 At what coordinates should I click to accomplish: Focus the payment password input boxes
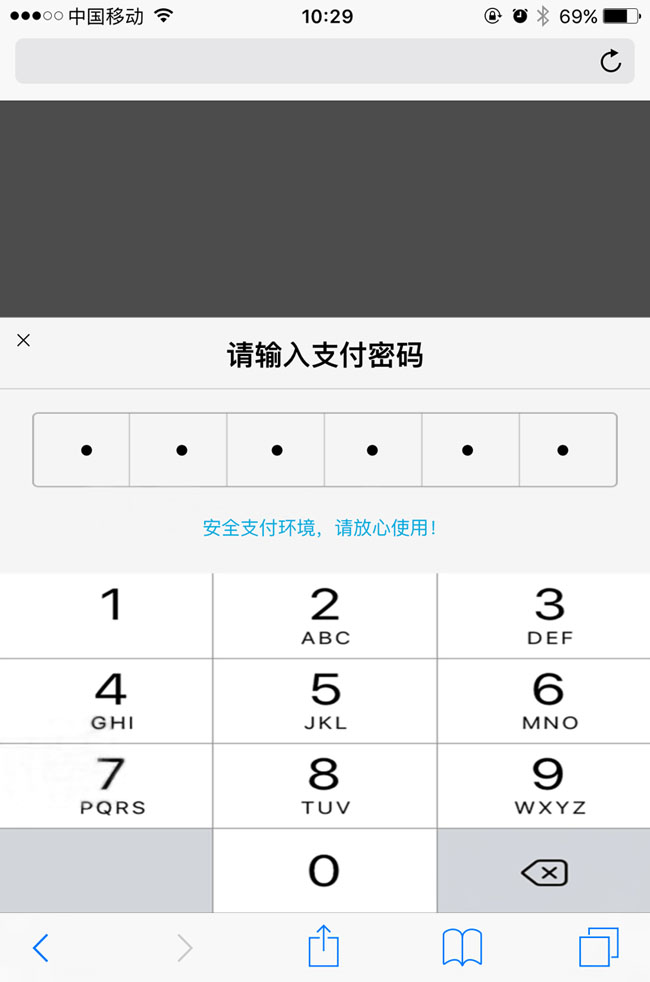pyautogui.click(x=325, y=450)
